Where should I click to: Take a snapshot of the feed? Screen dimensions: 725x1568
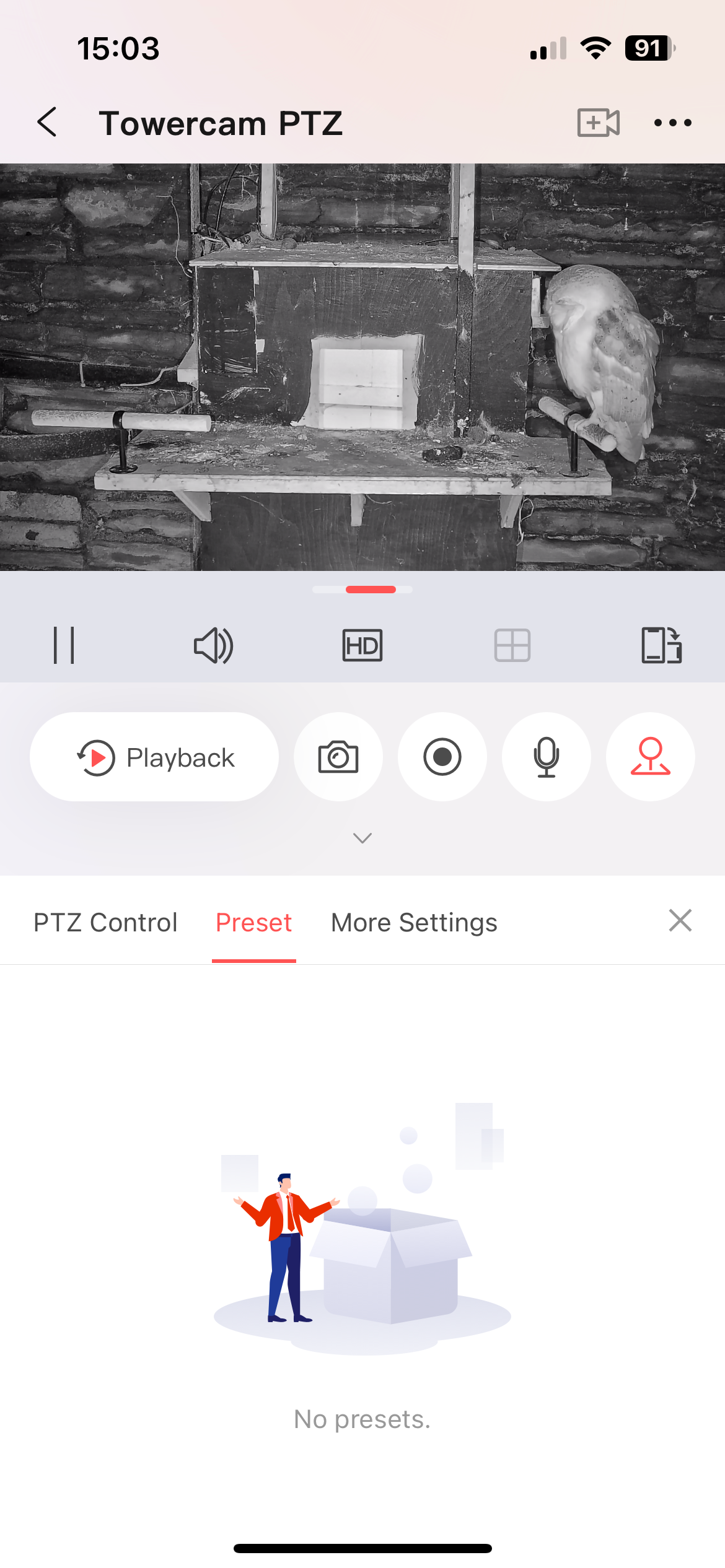point(338,757)
